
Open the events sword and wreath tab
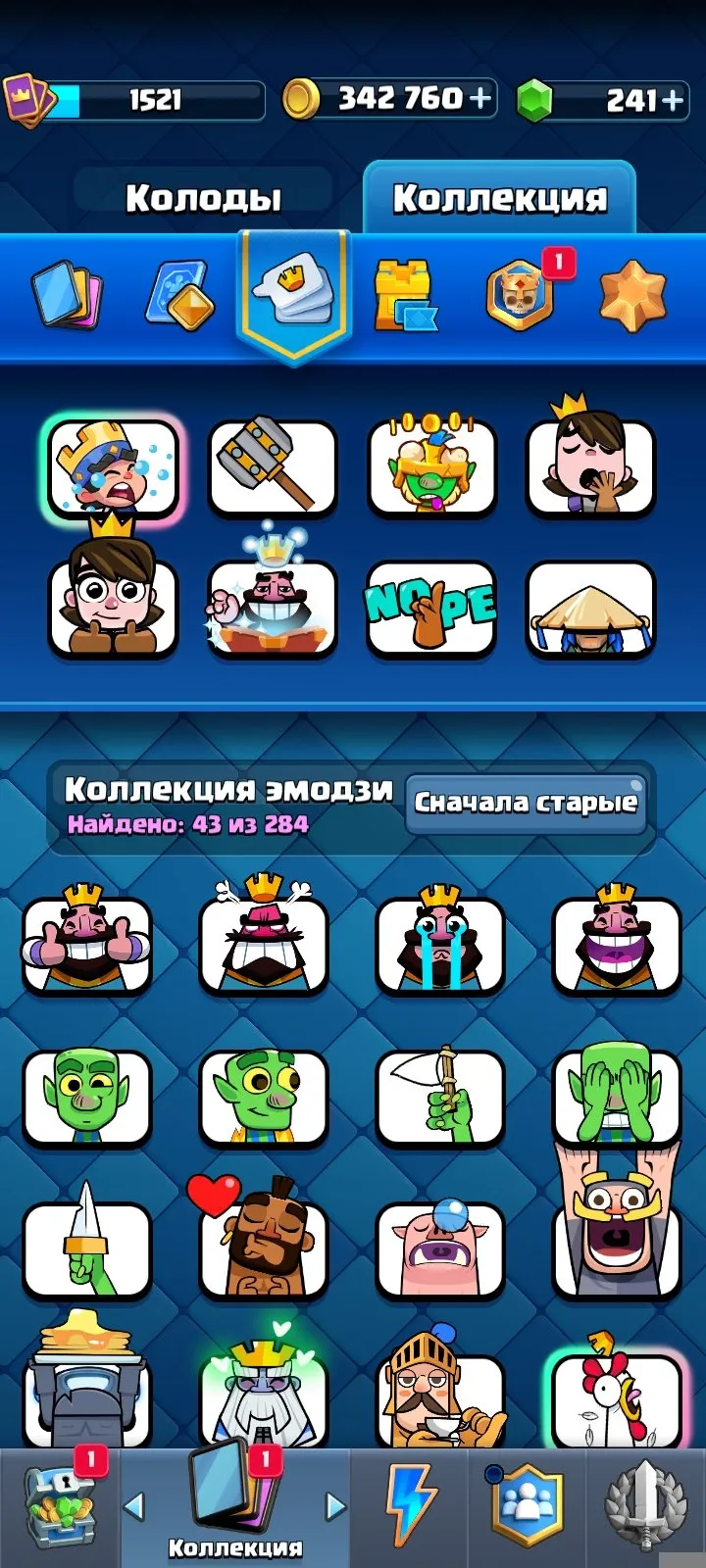point(645,1506)
